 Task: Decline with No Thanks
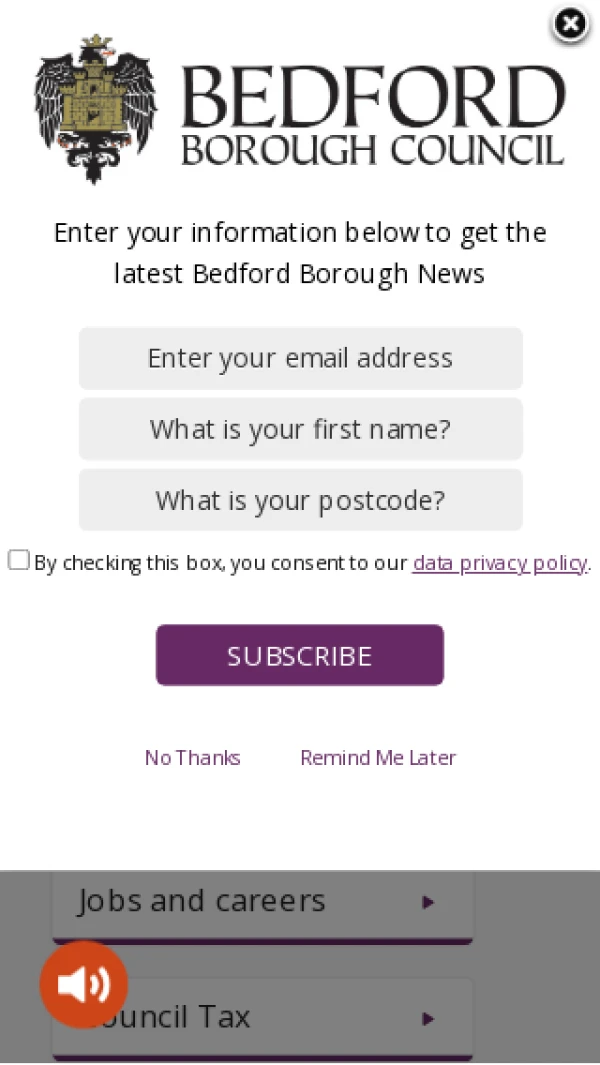[192, 758]
